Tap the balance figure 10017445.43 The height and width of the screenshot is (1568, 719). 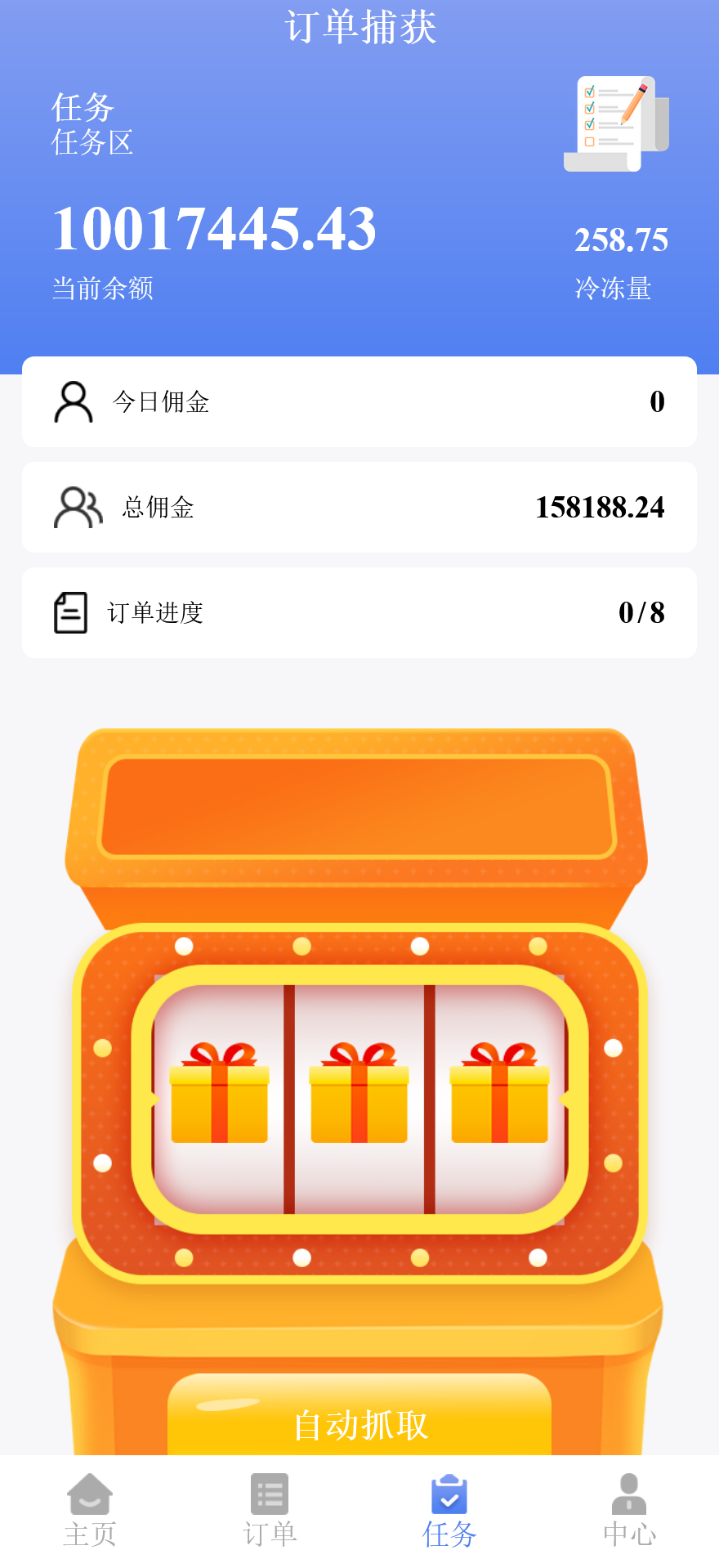point(214,228)
